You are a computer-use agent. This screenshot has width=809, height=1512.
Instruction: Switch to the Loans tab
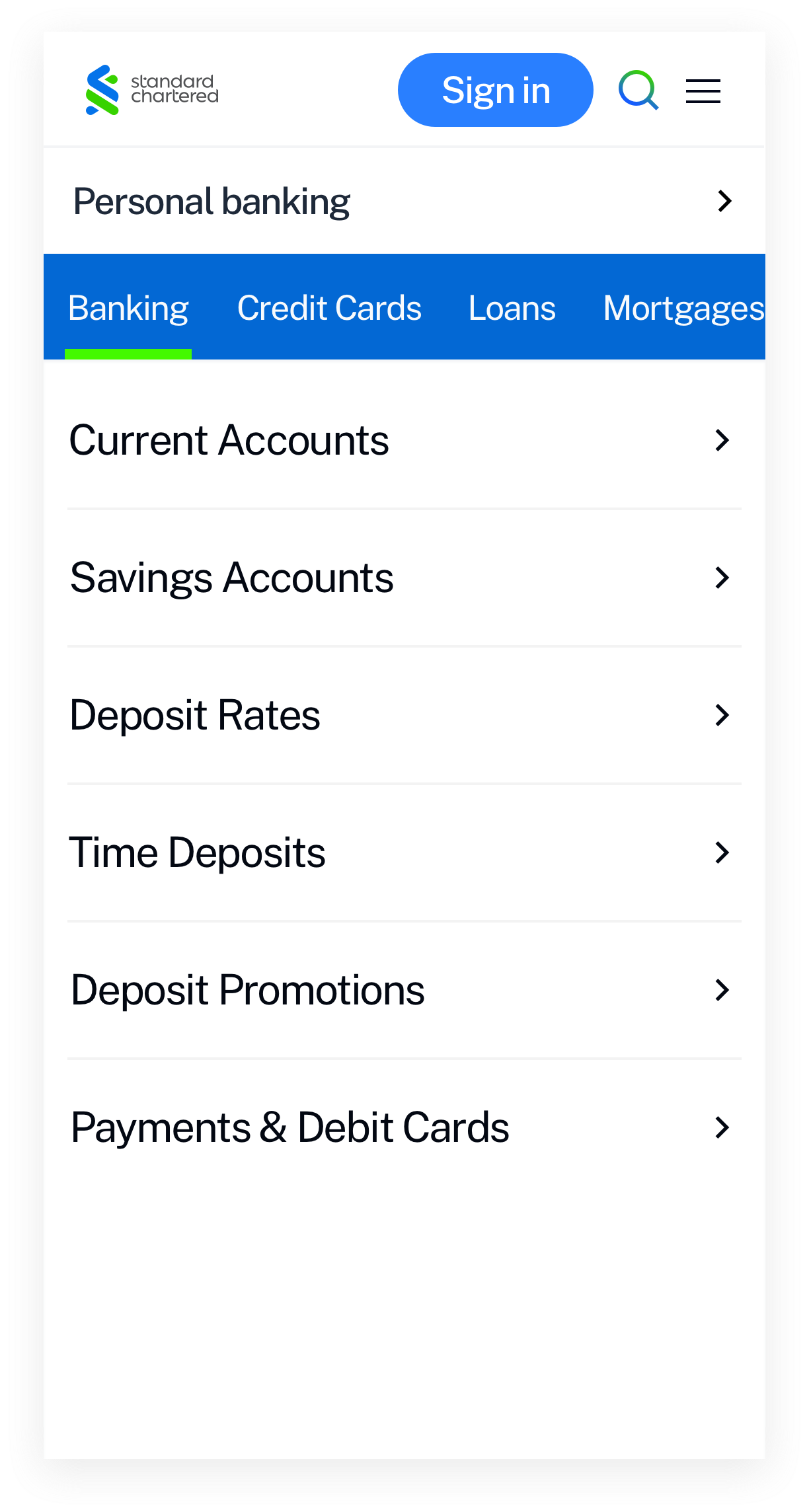point(512,308)
